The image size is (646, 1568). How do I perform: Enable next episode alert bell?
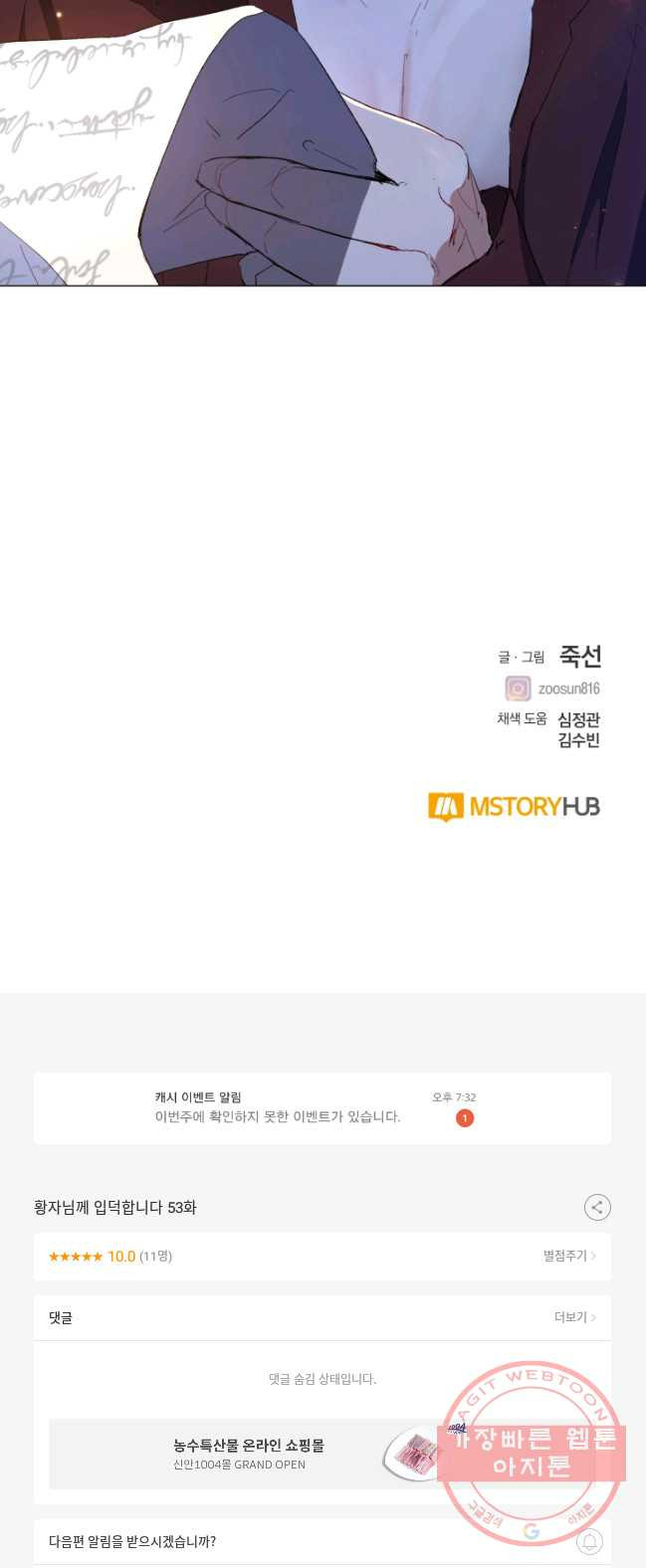589,1542
